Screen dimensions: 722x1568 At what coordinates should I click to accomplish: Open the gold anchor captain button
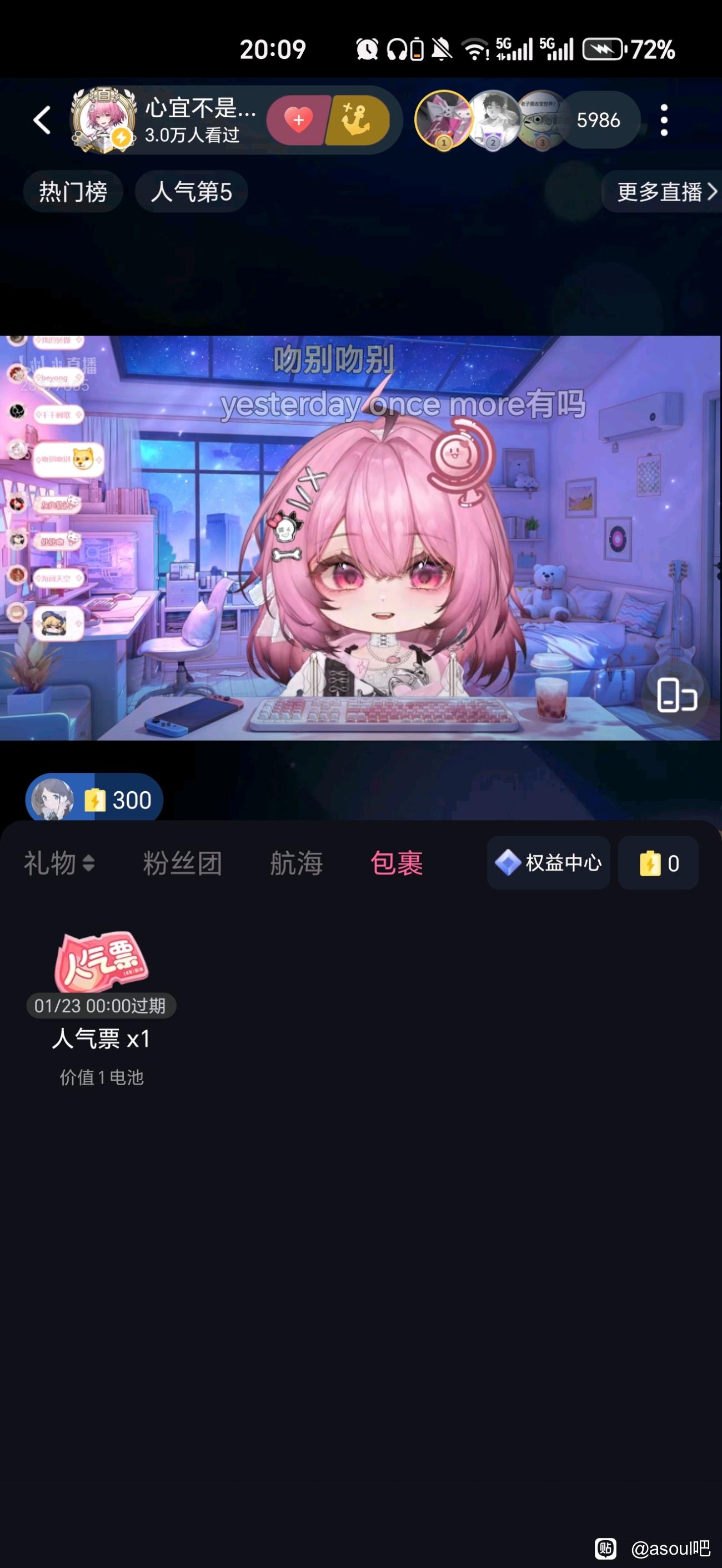358,120
